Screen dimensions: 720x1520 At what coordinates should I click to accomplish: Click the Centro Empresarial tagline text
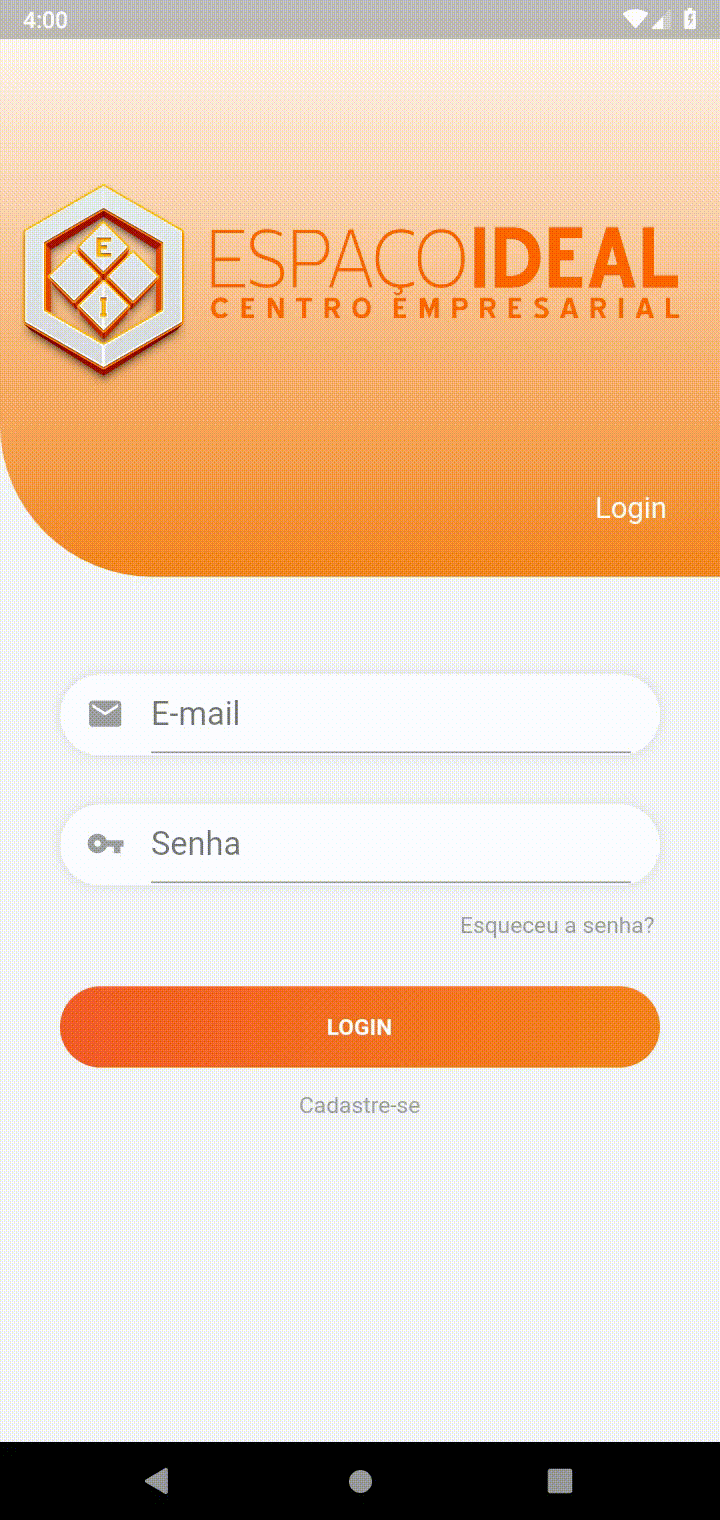(443, 307)
